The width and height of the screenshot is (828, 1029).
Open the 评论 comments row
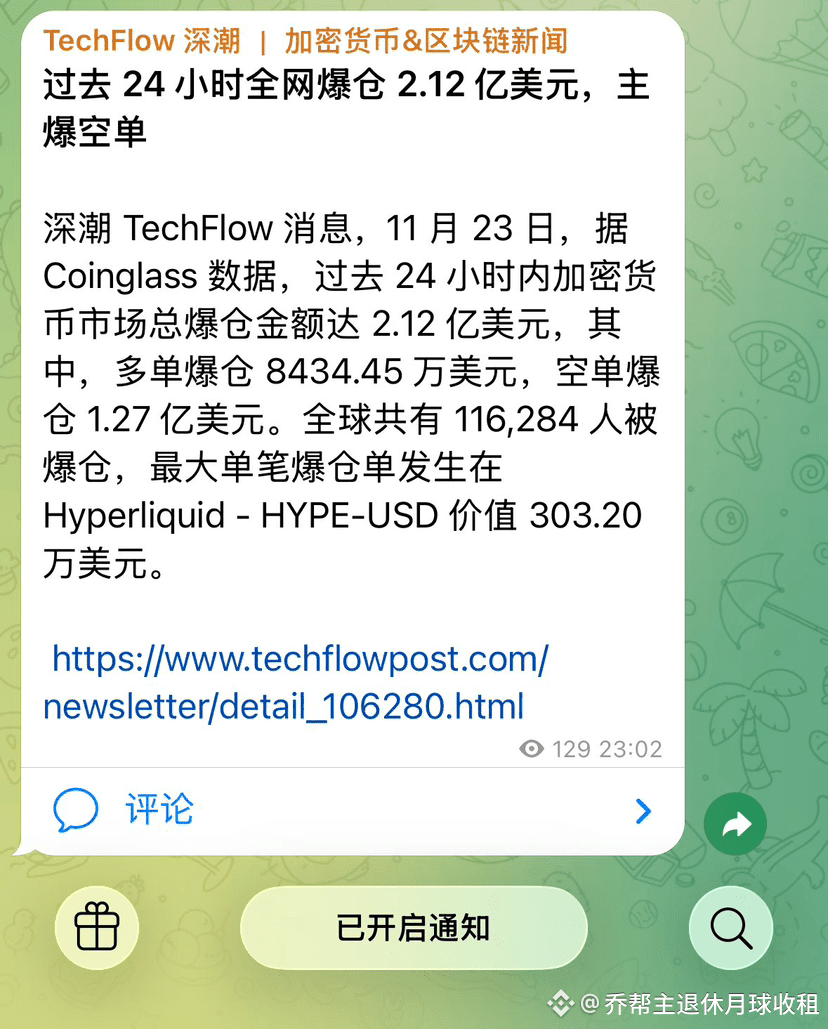click(x=350, y=810)
